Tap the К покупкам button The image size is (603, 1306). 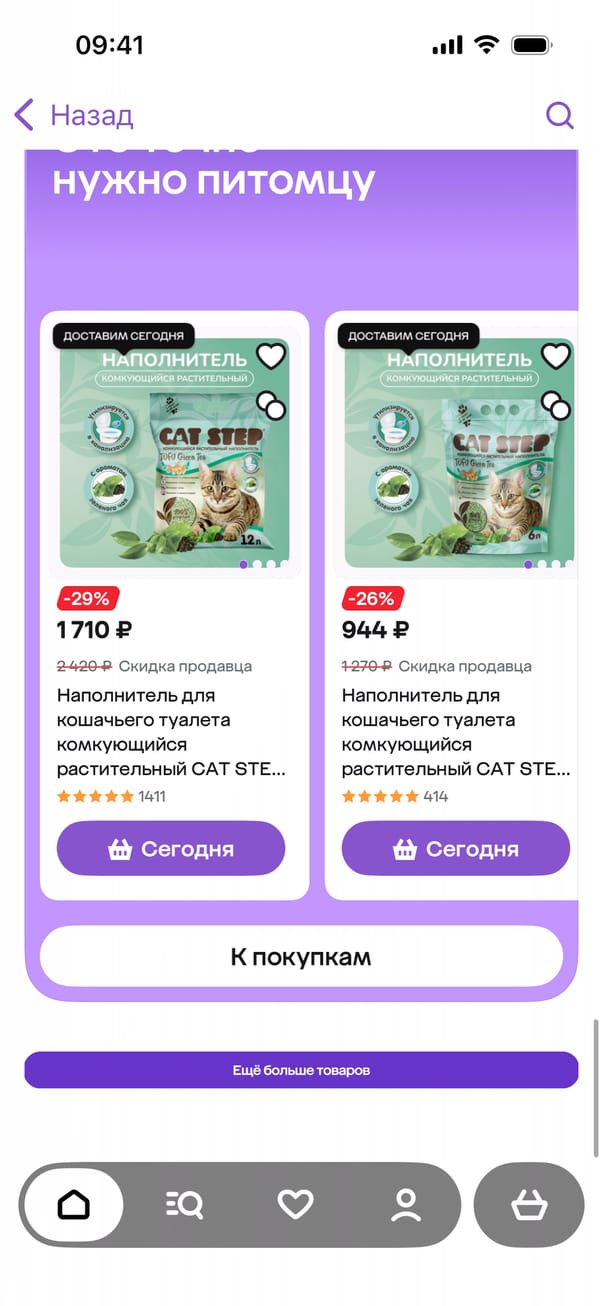pos(301,957)
